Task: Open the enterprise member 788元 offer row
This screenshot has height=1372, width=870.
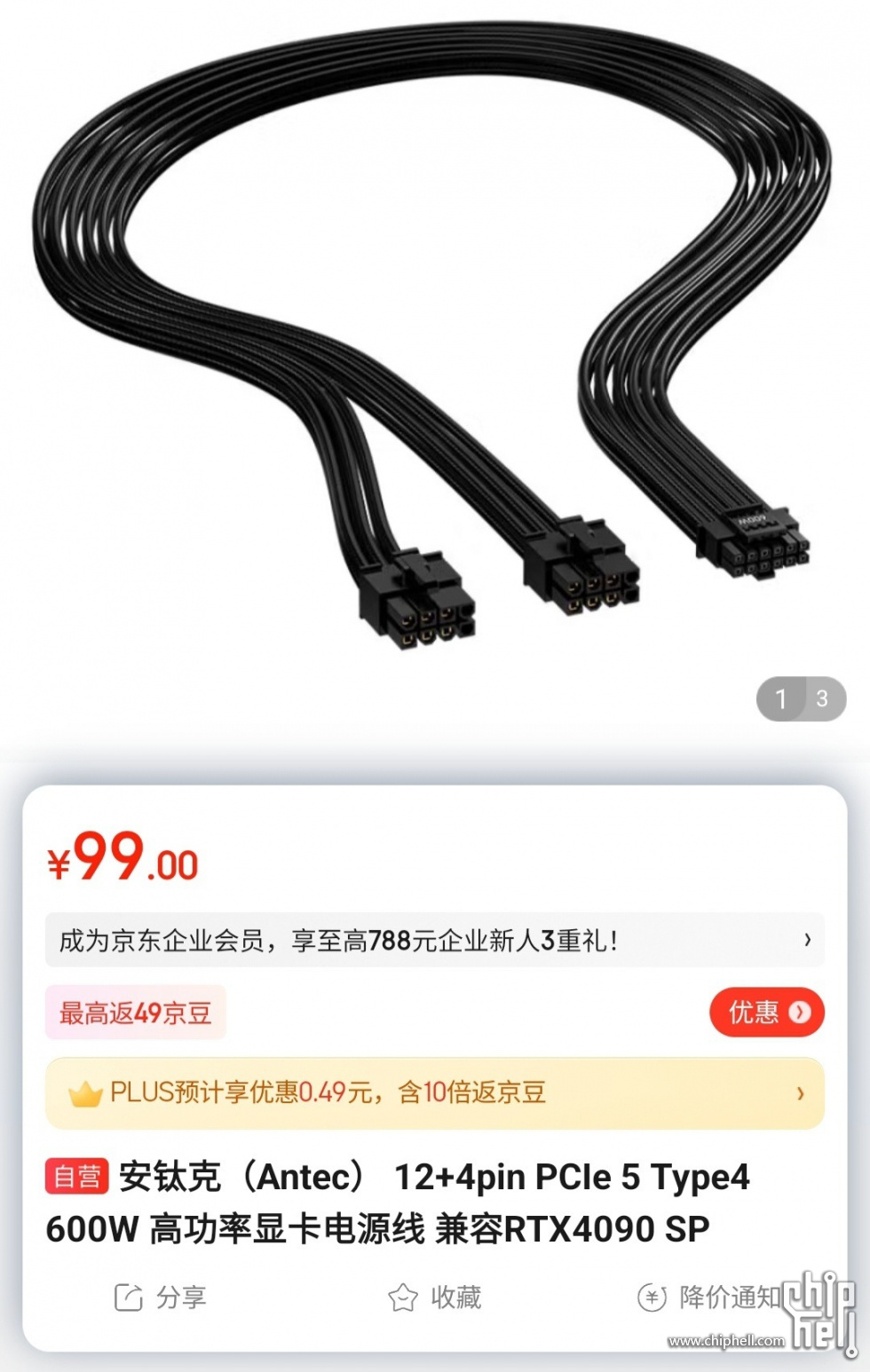Action: (x=434, y=940)
